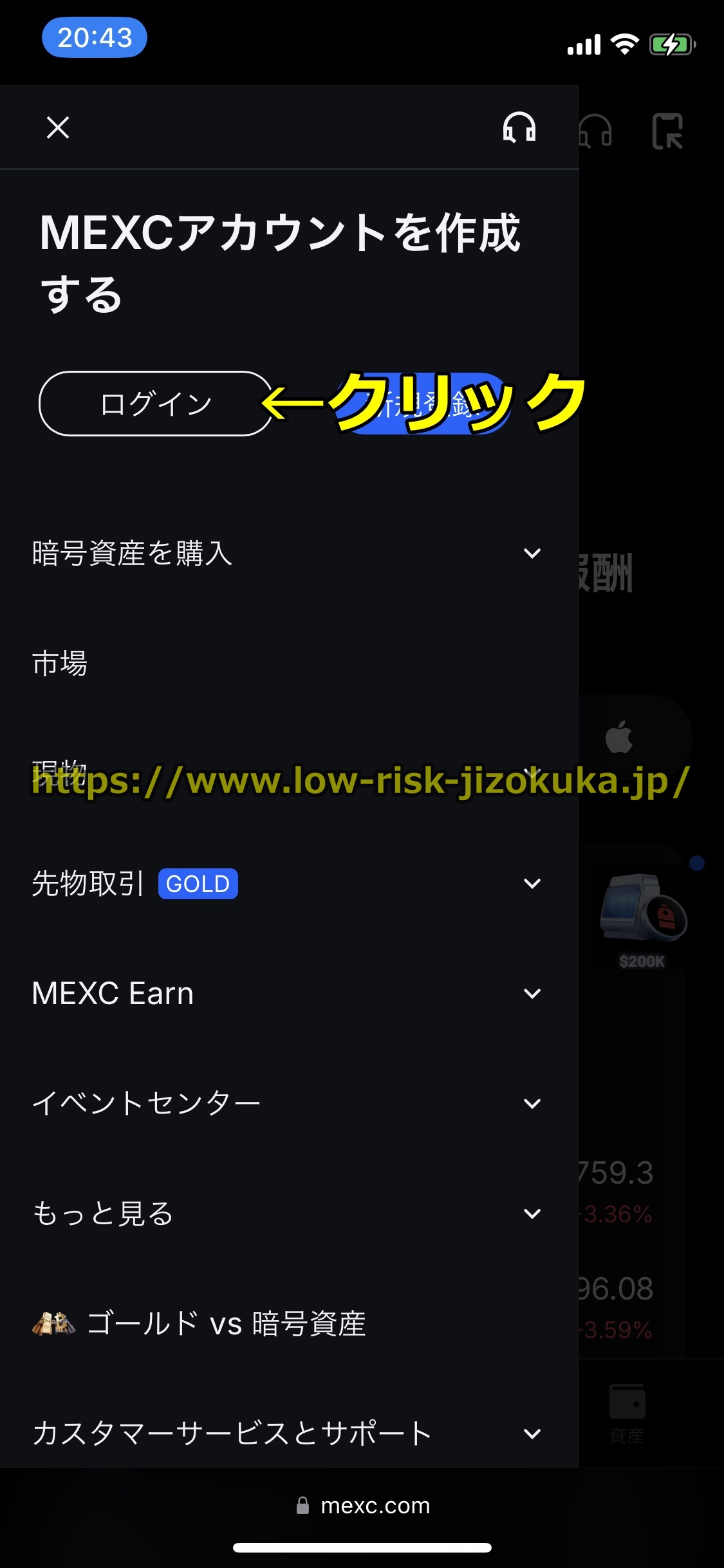Screen dimensions: 724x1568
Task: Open customer support headset icon
Action: click(519, 127)
